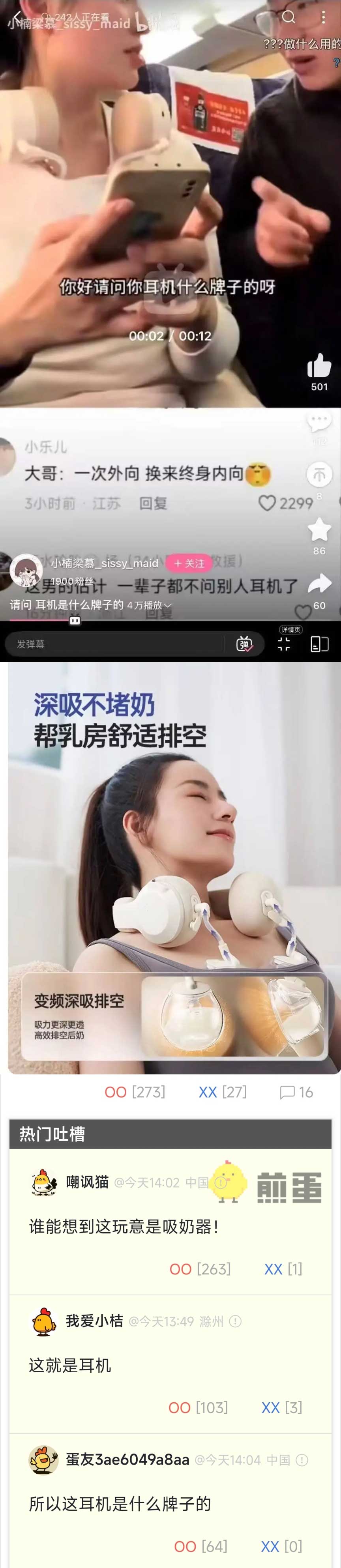Open info icon next to 我爱小桔's comment

point(235,1321)
